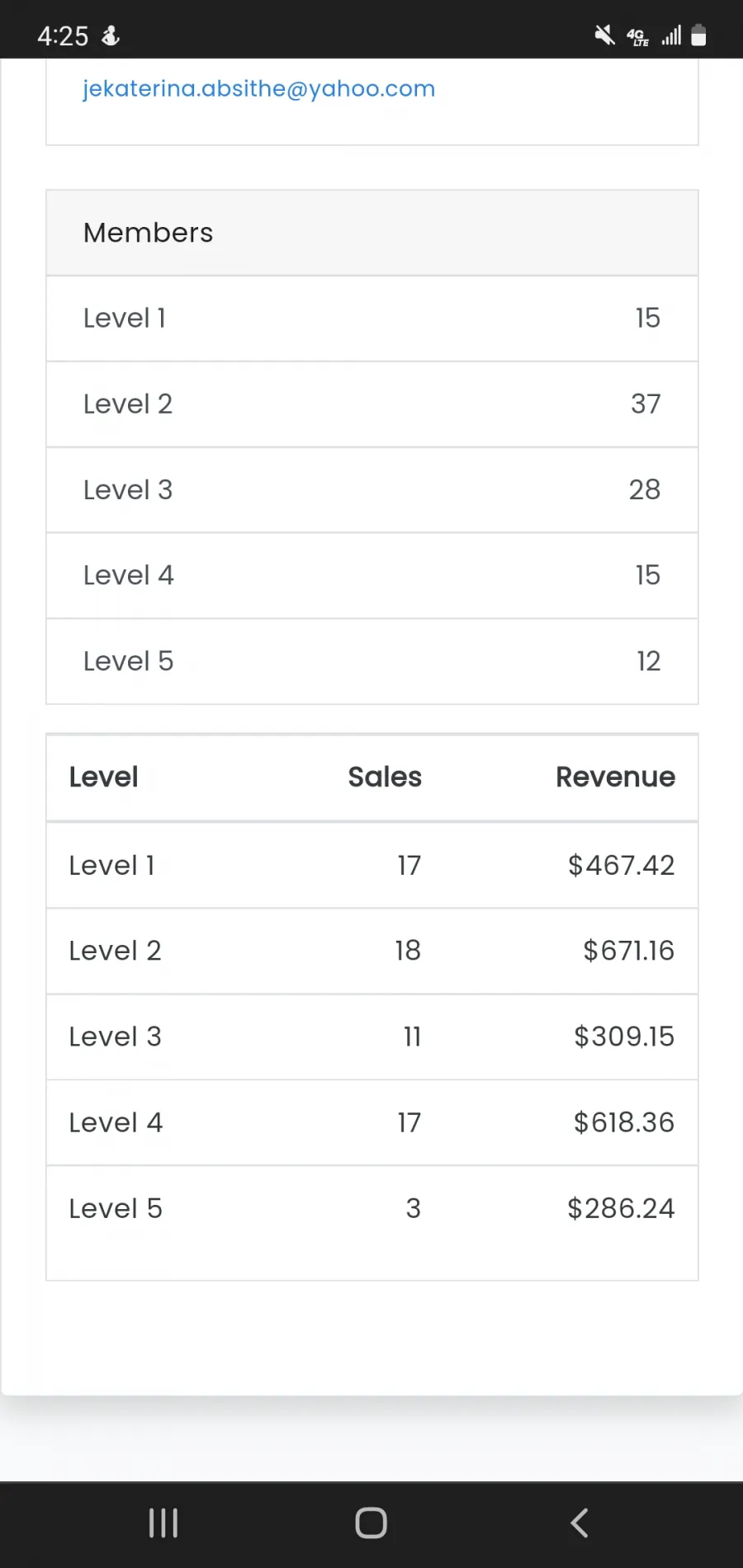Open the recent apps view

(x=163, y=1523)
